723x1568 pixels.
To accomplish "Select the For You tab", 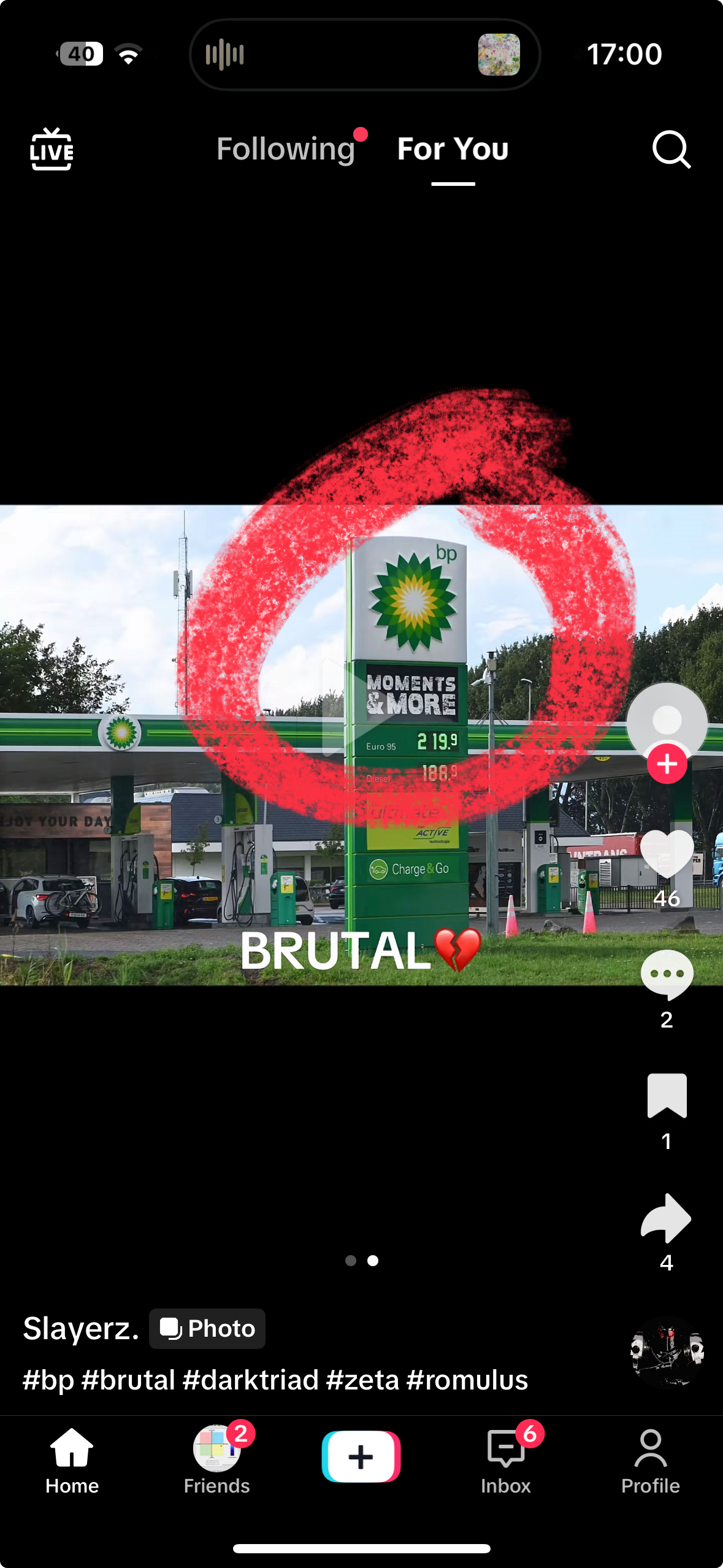I will tap(453, 149).
